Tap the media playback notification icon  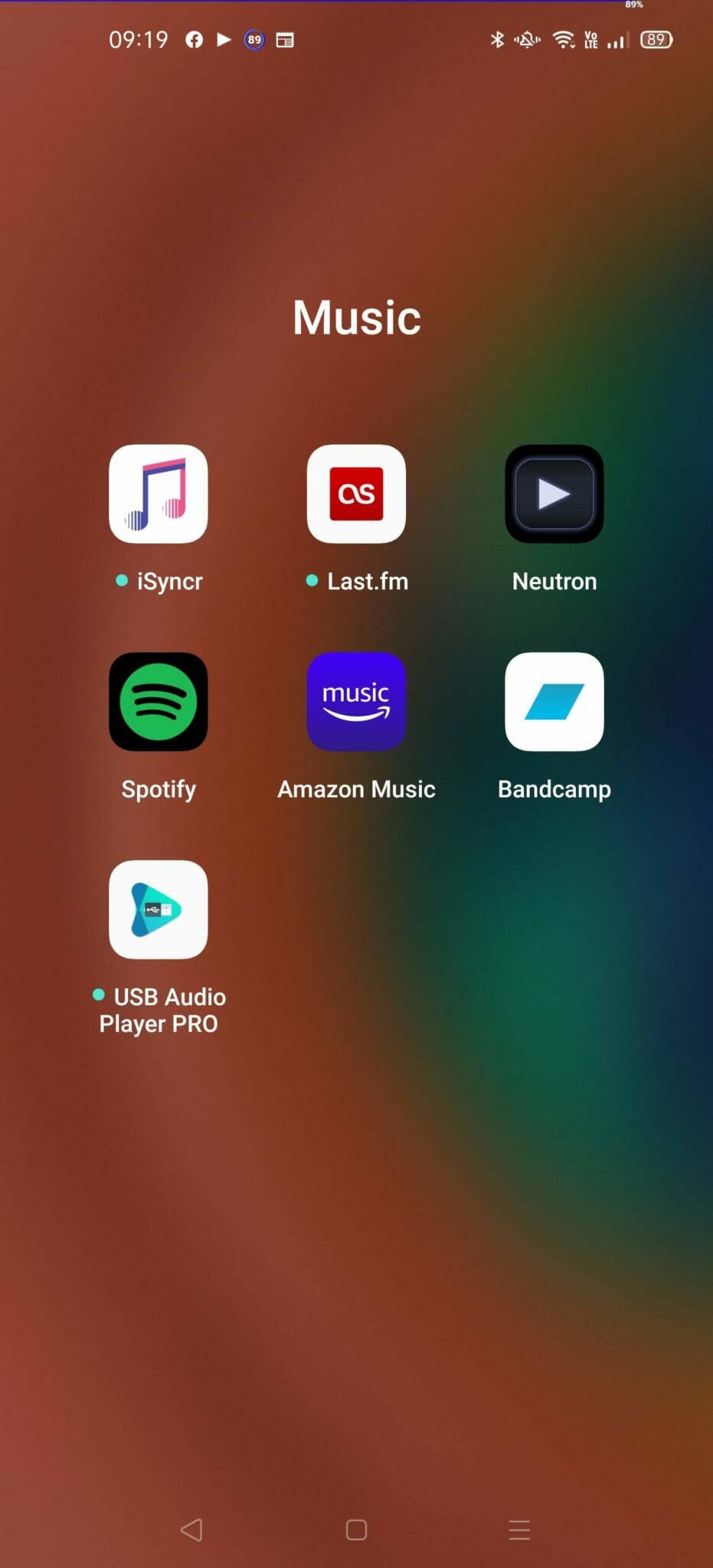point(223,40)
